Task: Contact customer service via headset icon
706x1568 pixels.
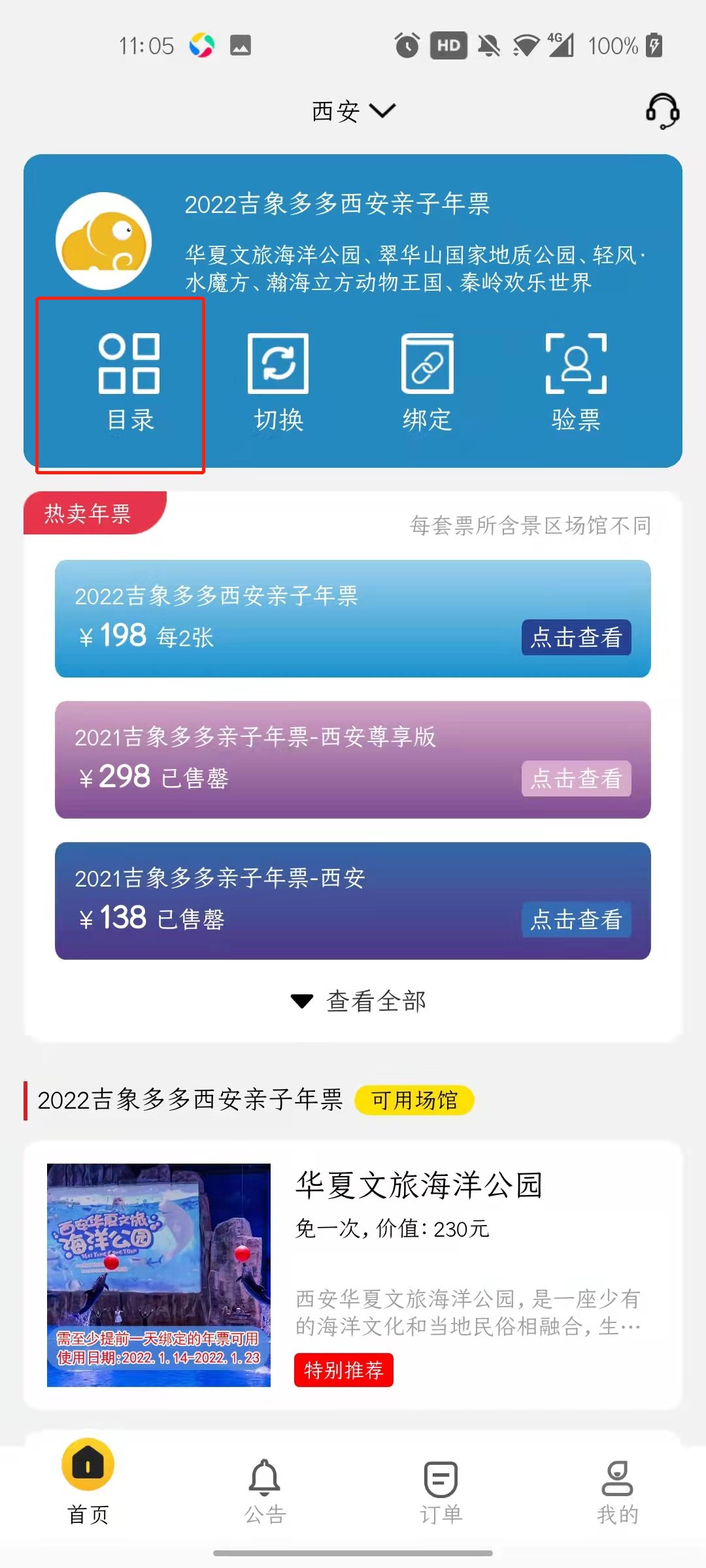Action: coord(662,111)
